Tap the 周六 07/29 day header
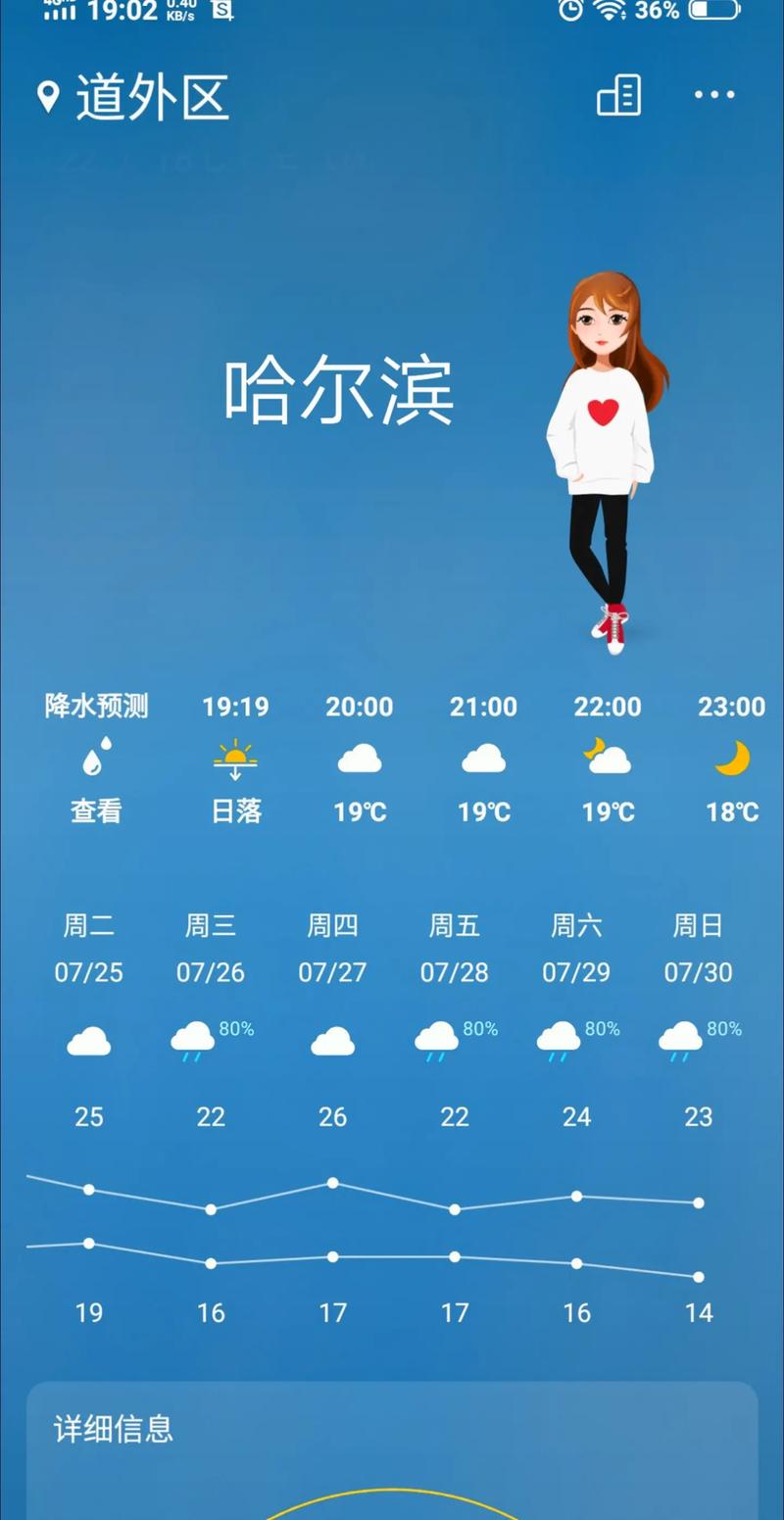 pos(577,923)
